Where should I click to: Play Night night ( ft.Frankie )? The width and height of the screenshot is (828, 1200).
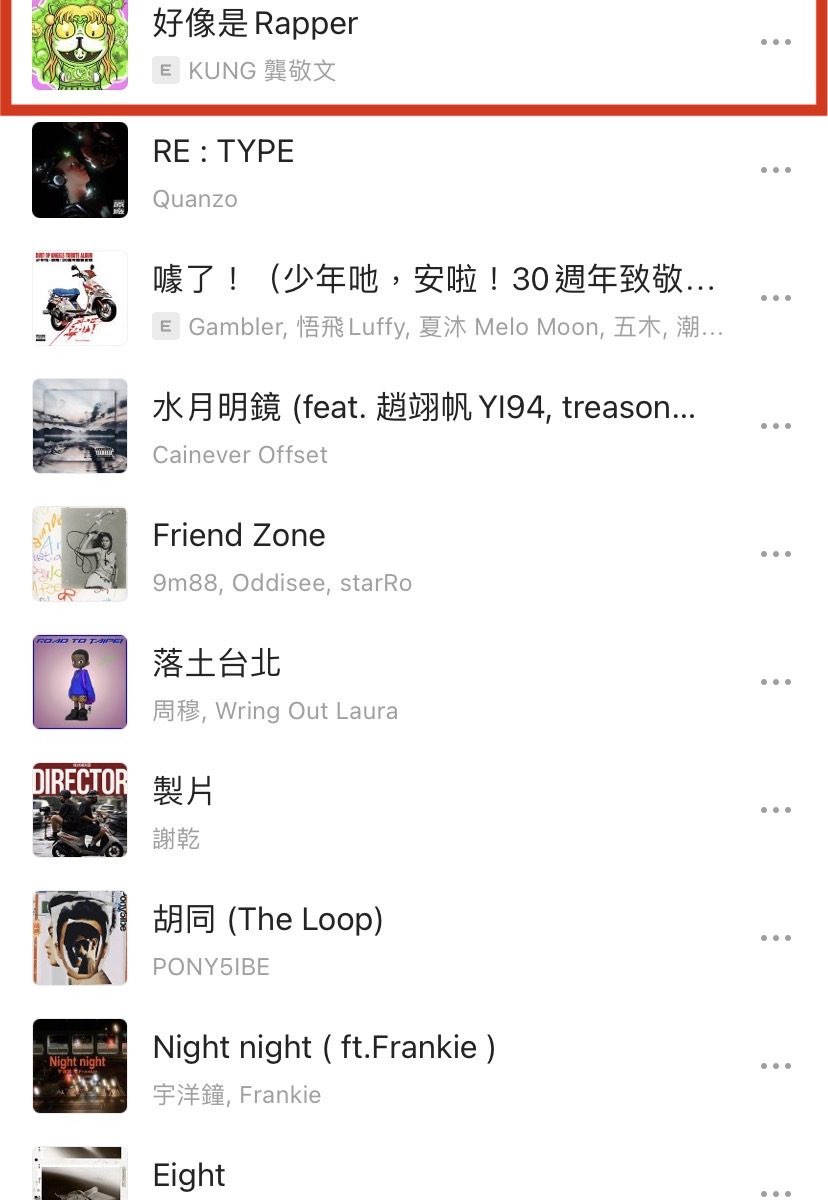(323, 1048)
